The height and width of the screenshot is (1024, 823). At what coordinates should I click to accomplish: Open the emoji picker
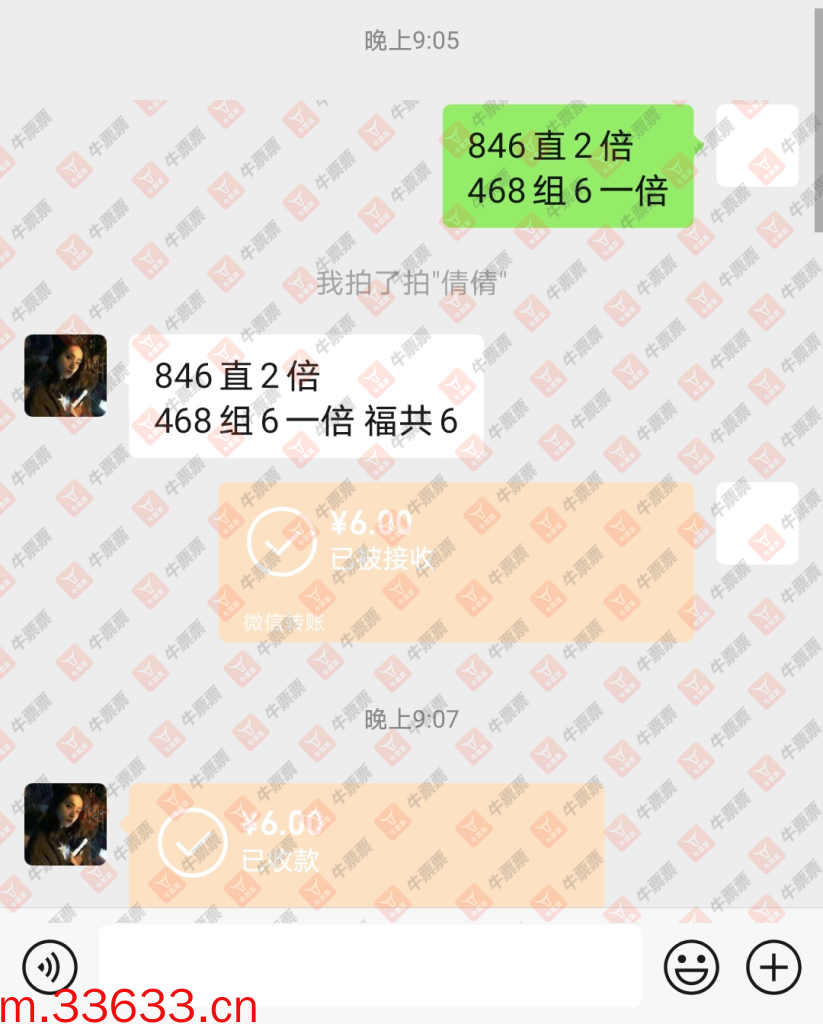691,967
